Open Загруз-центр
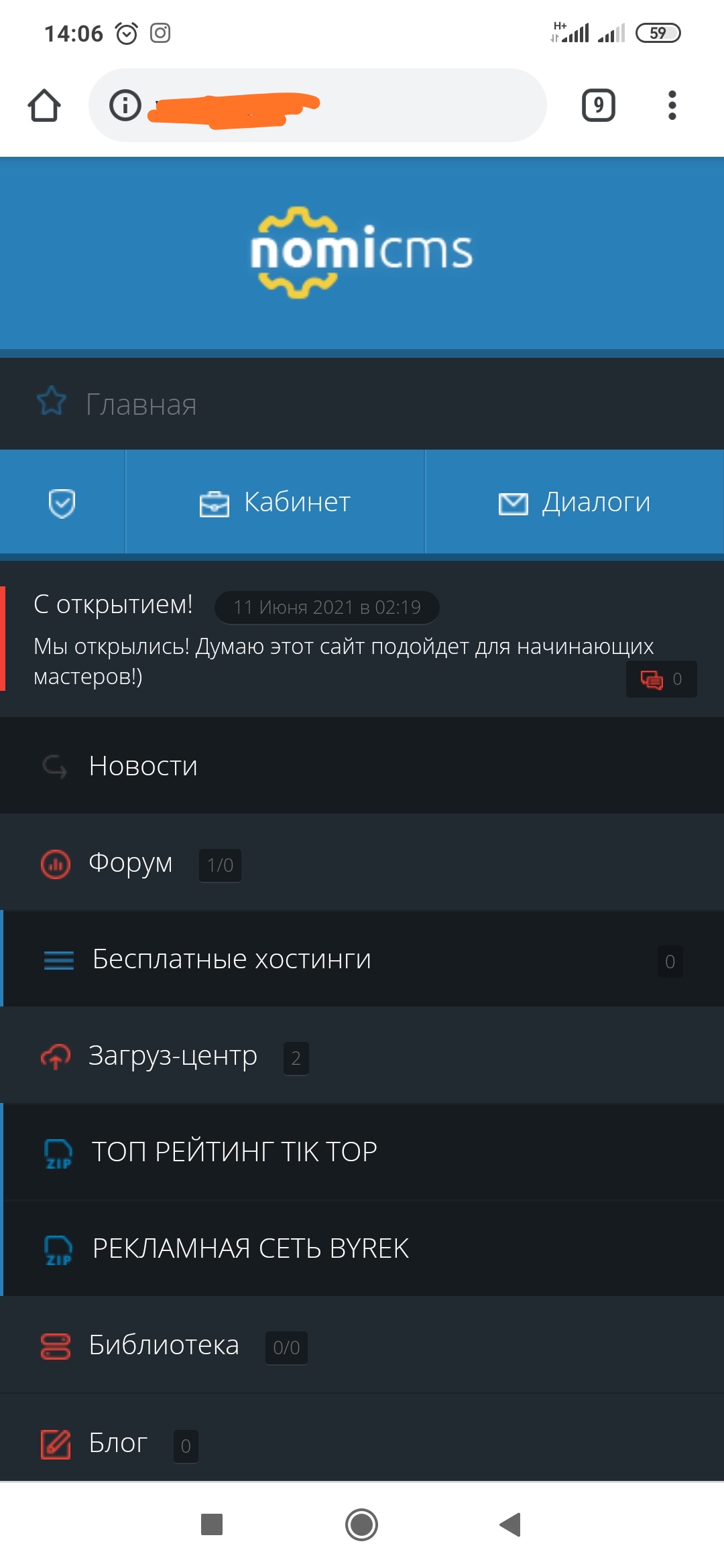The width and height of the screenshot is (724, 1568). pos(362,1056)
